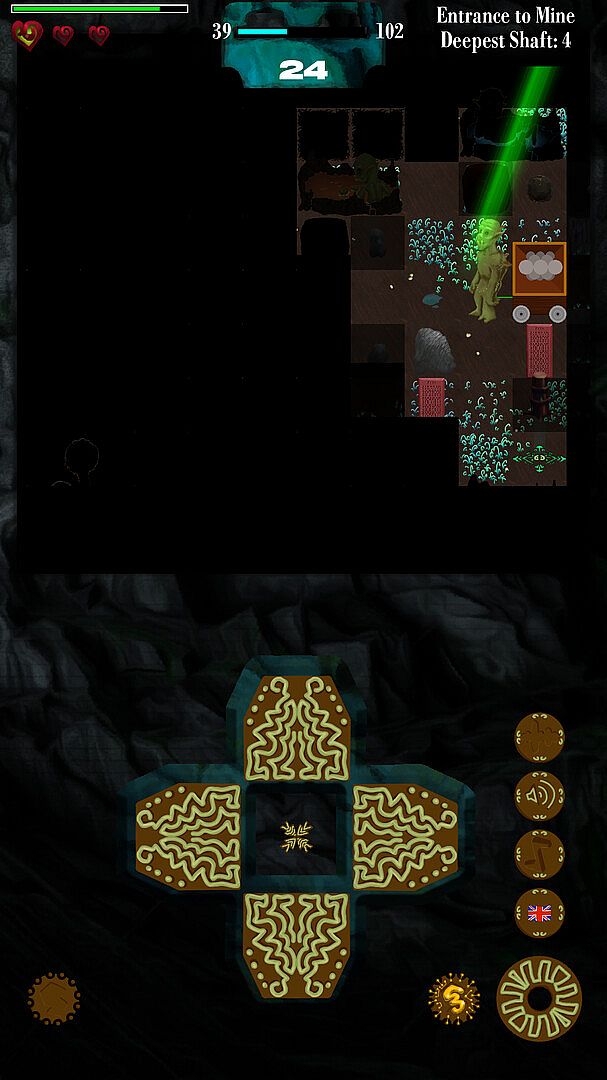Viewport: 607px width, 1080px height.
Task: Move right with the right D-pad button
Action: click(403, 836)
